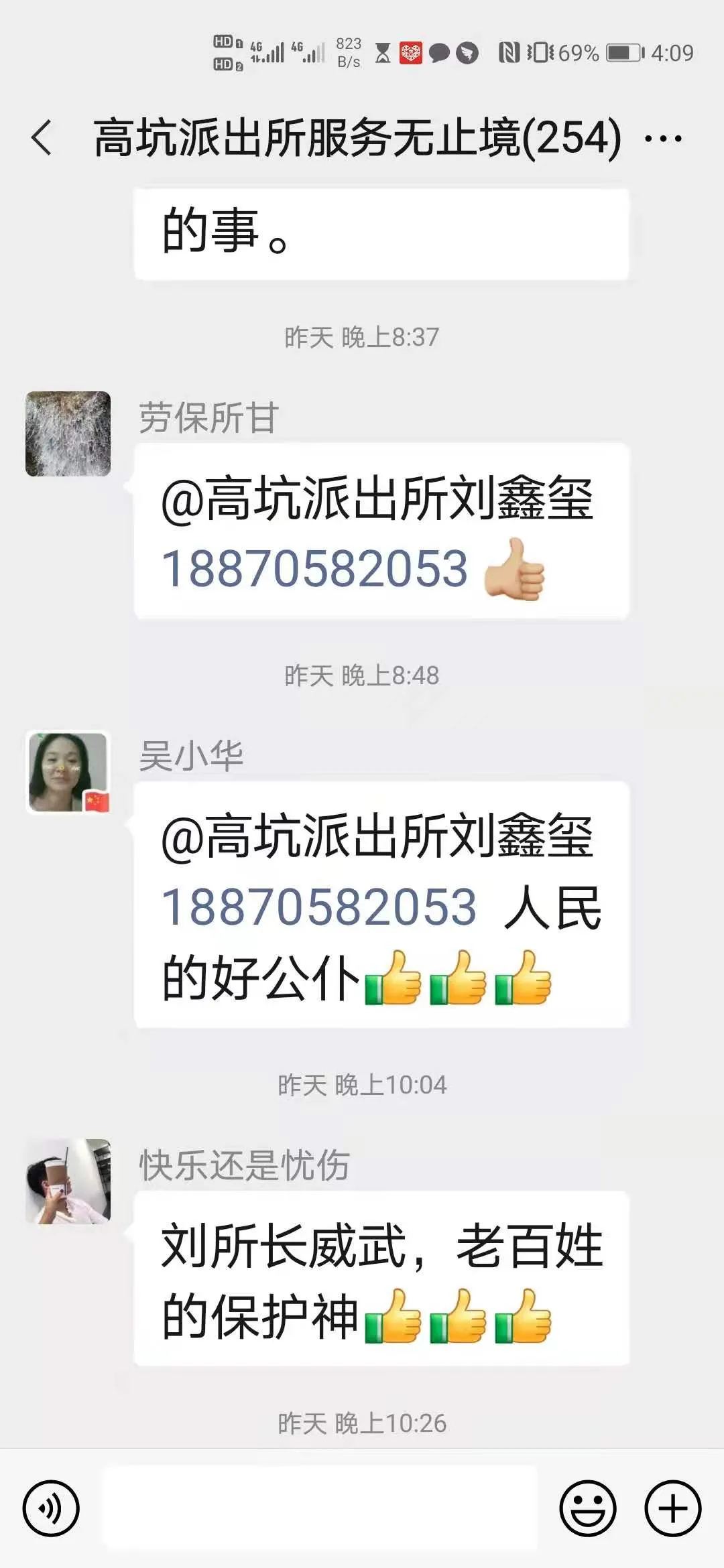
Task: Open 劳保所甘's profile avatar
Action: pyautogui.click(x=68, y=434)
